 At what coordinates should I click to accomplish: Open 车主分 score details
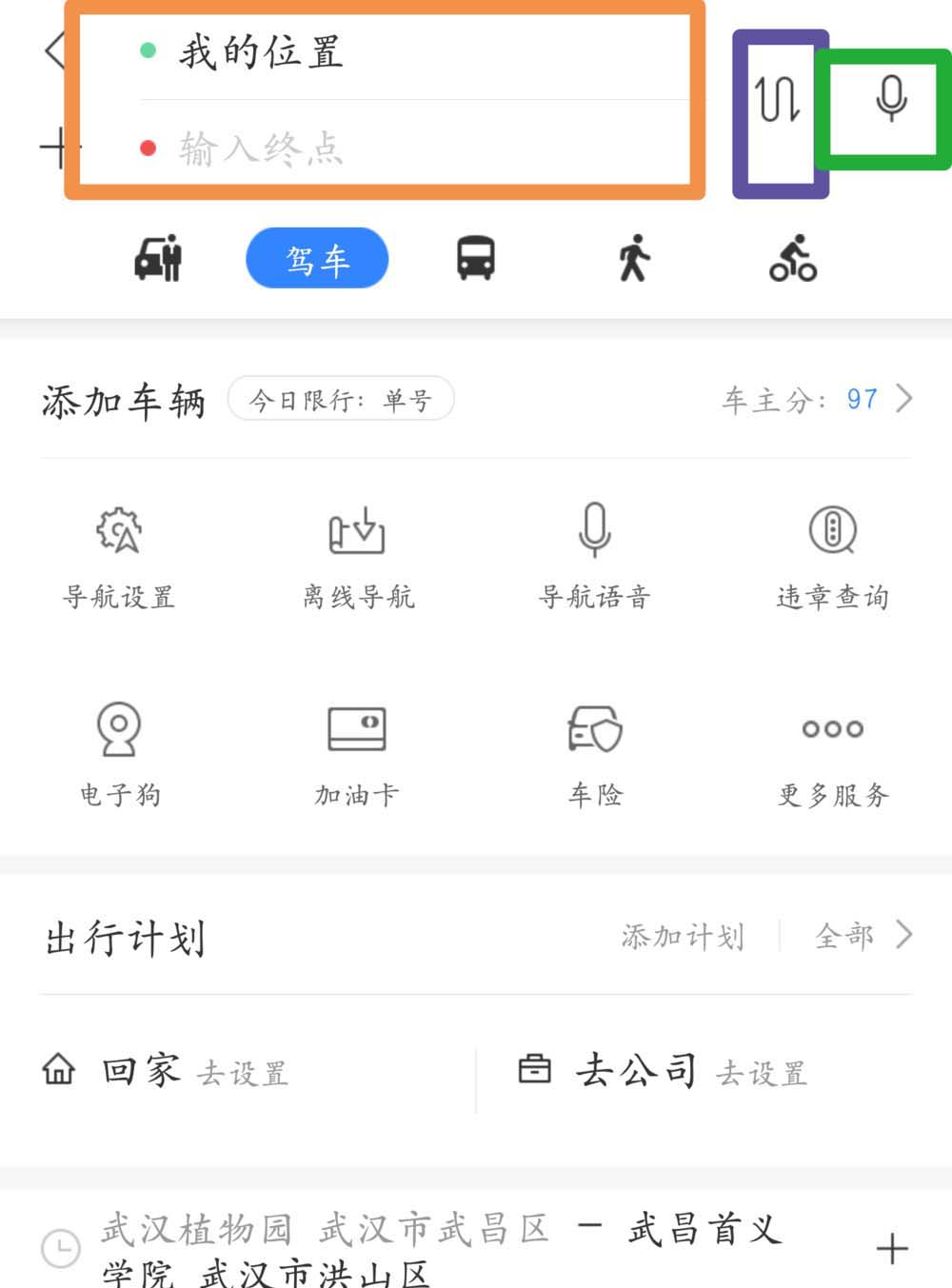817,399
